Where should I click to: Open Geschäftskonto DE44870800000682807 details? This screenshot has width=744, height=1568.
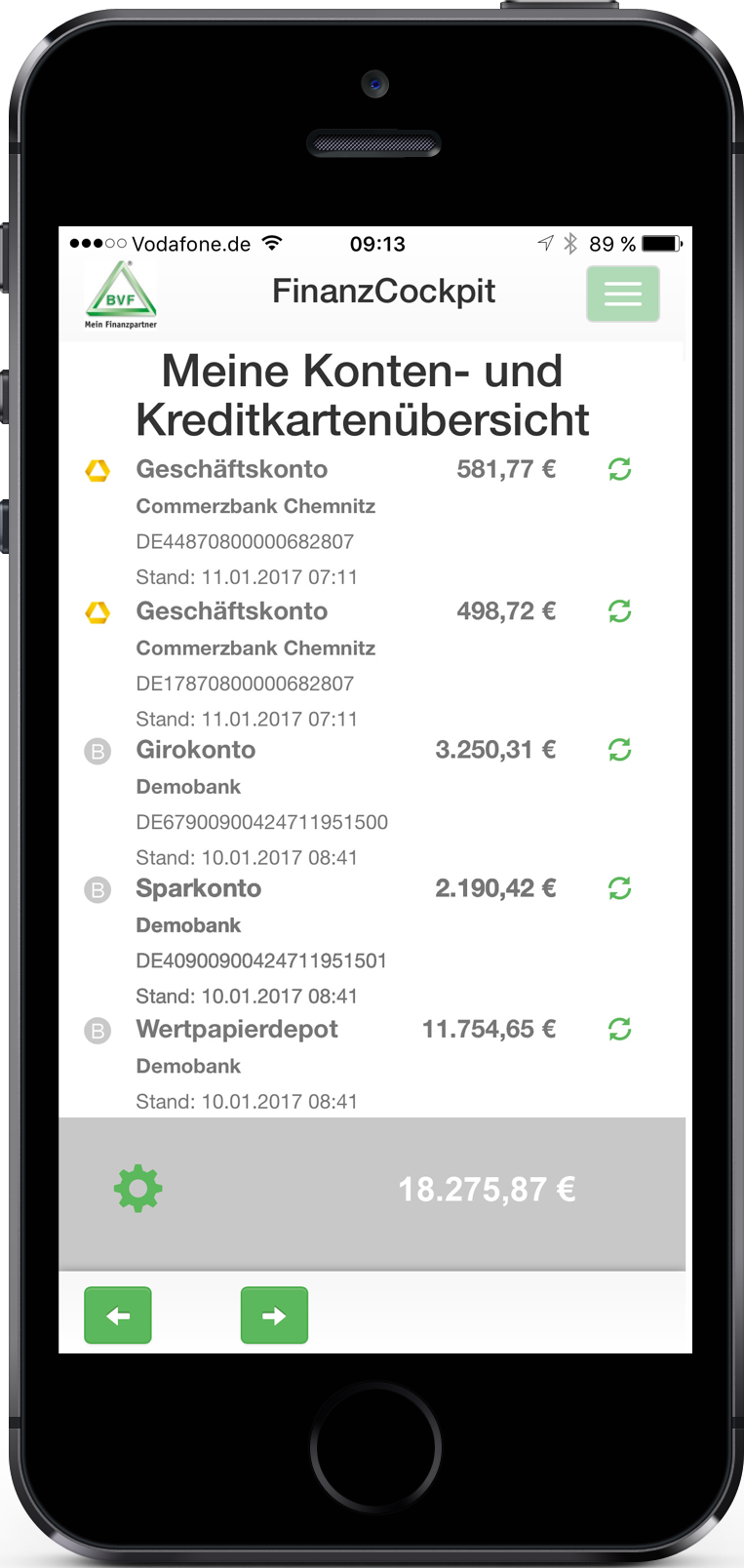(231, 470)
